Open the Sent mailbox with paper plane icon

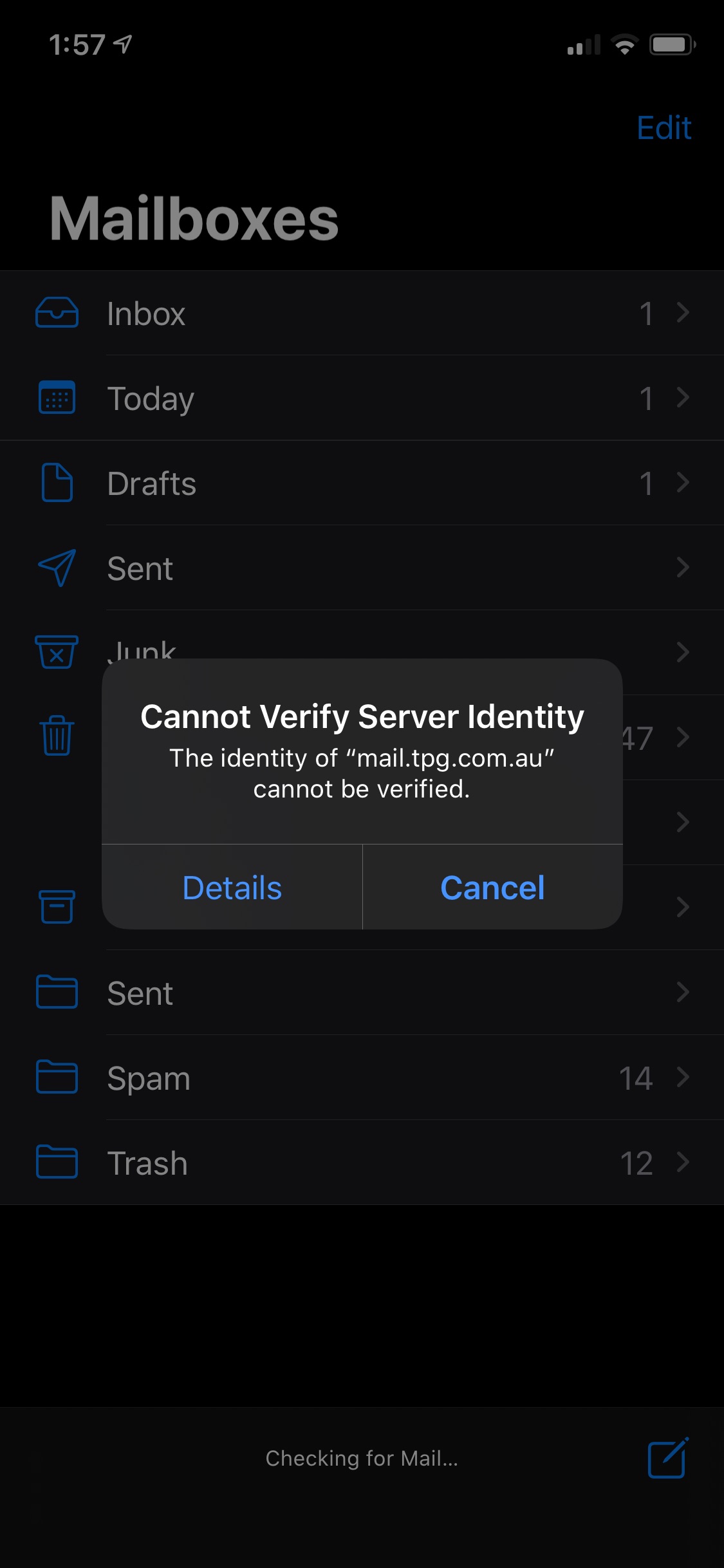tap(362, 568)
